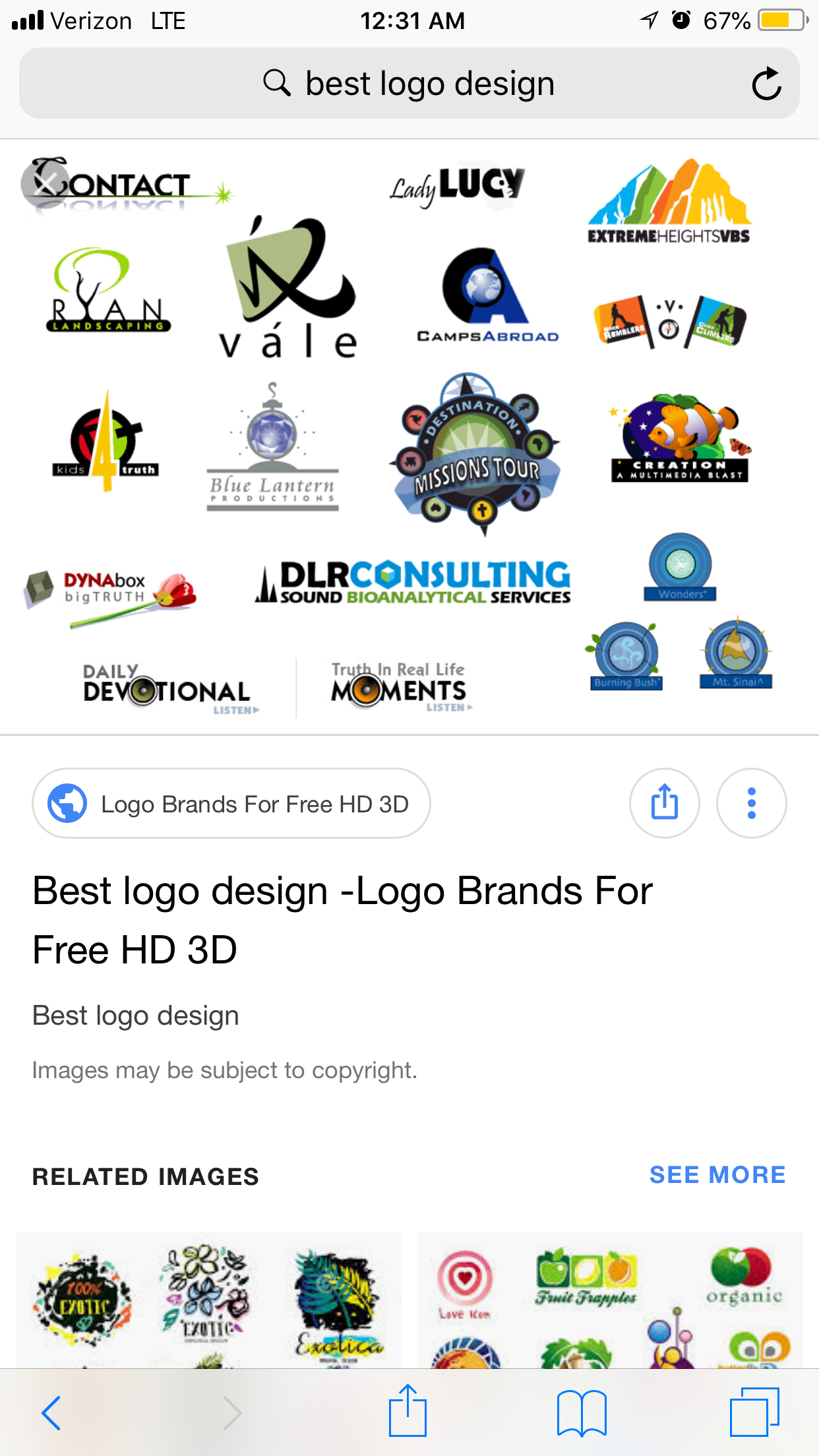Open Safari bookmarks
The image size is (819, 1456).
point(581,1412)
